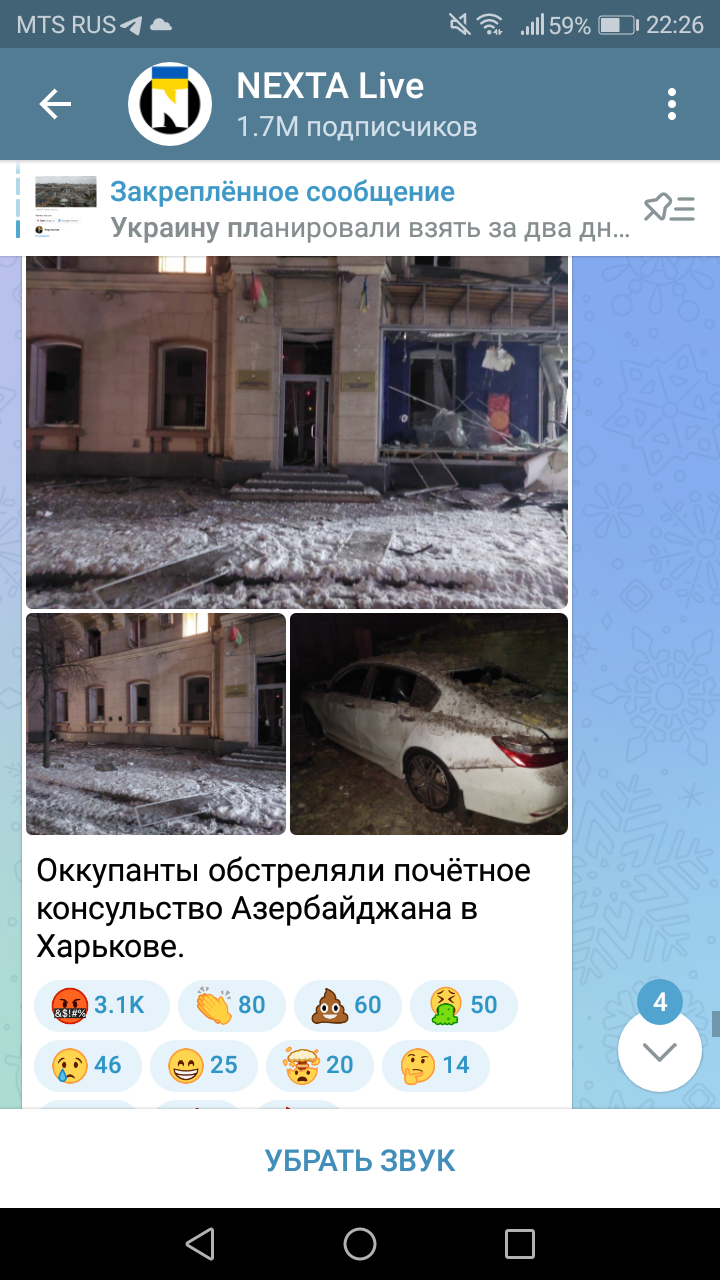The image size is (720, 1280).
Task: Tap the system home button
Action: coord(360,1244)
